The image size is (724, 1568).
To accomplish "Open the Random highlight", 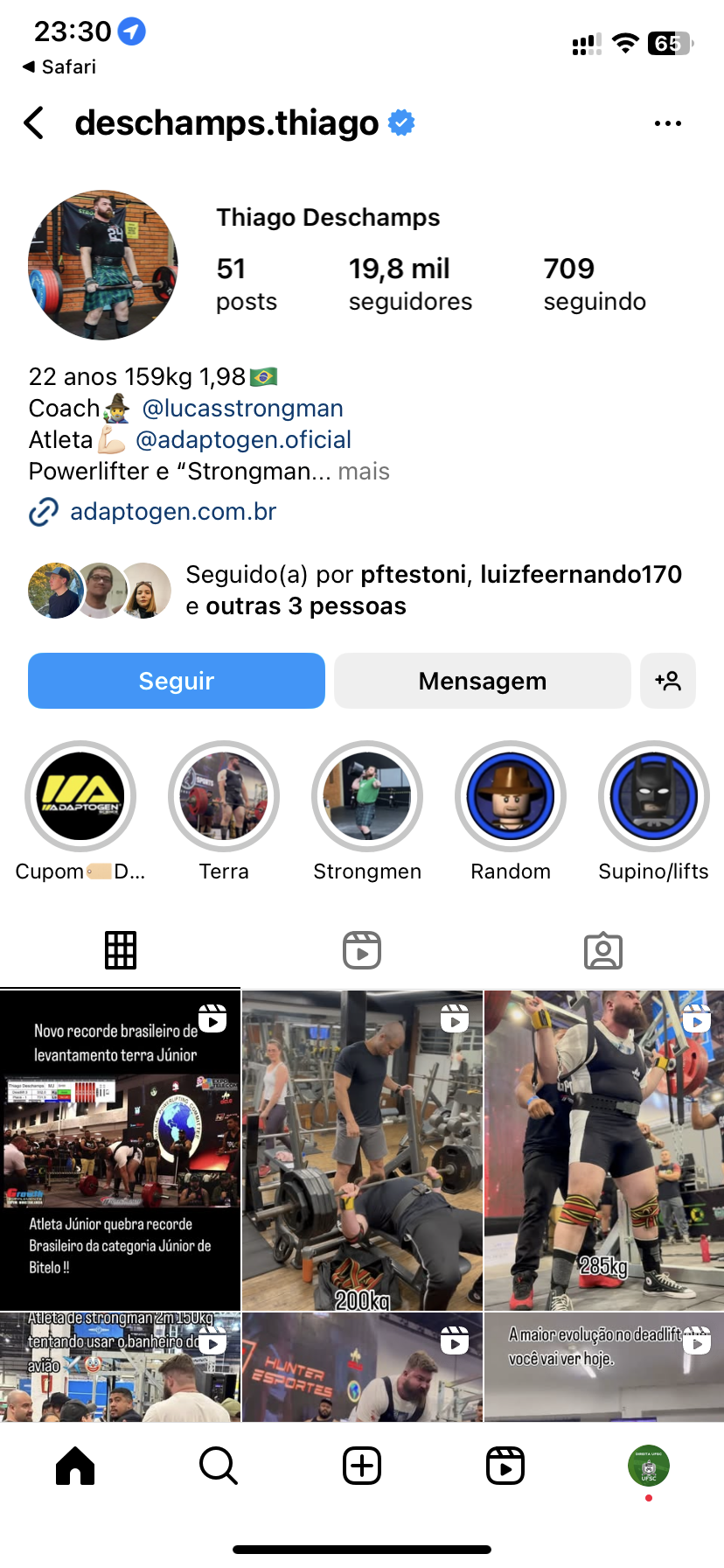I will coord(511,796).
